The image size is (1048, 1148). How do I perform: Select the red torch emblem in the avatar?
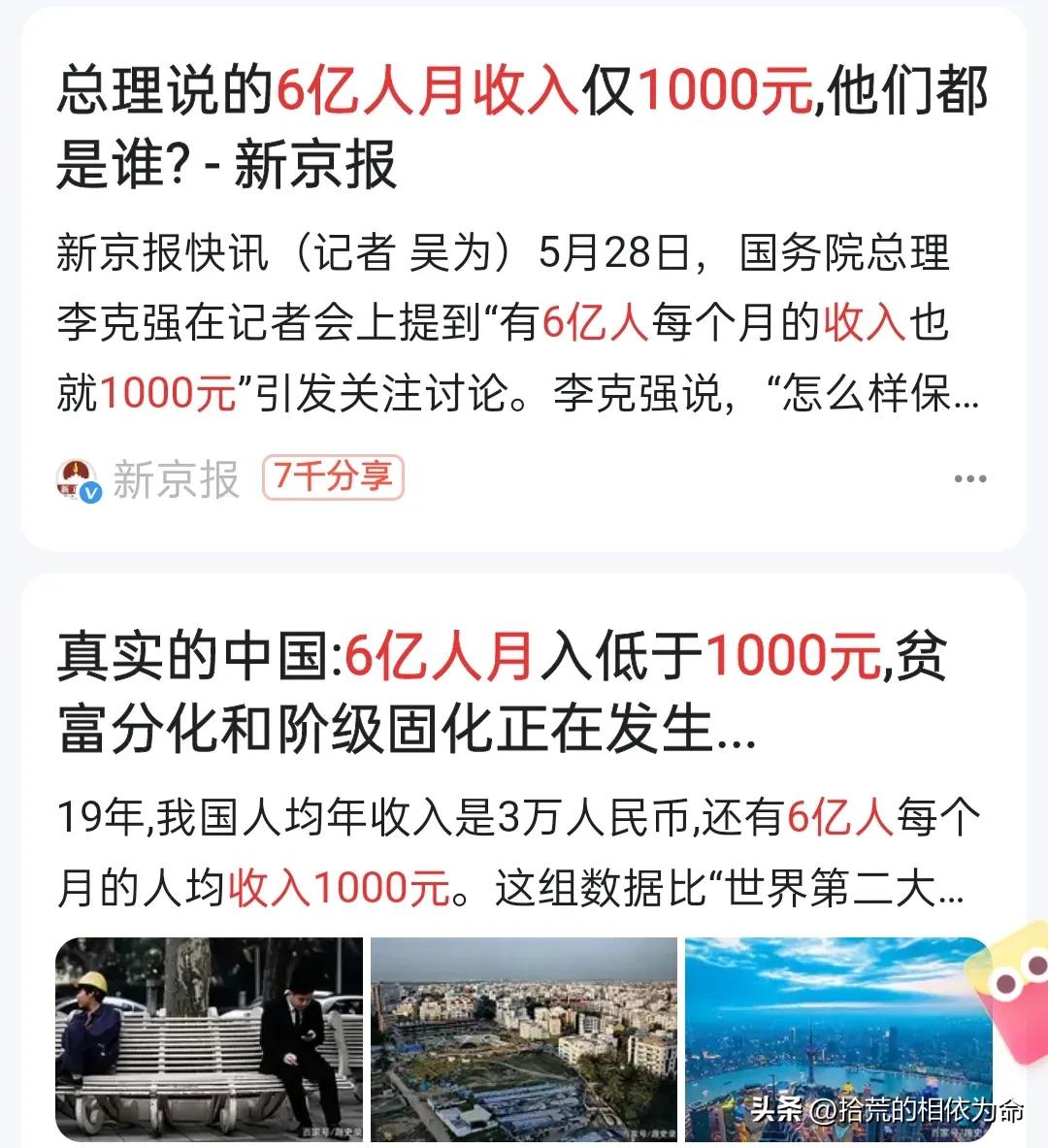click(x=77, y=472)
